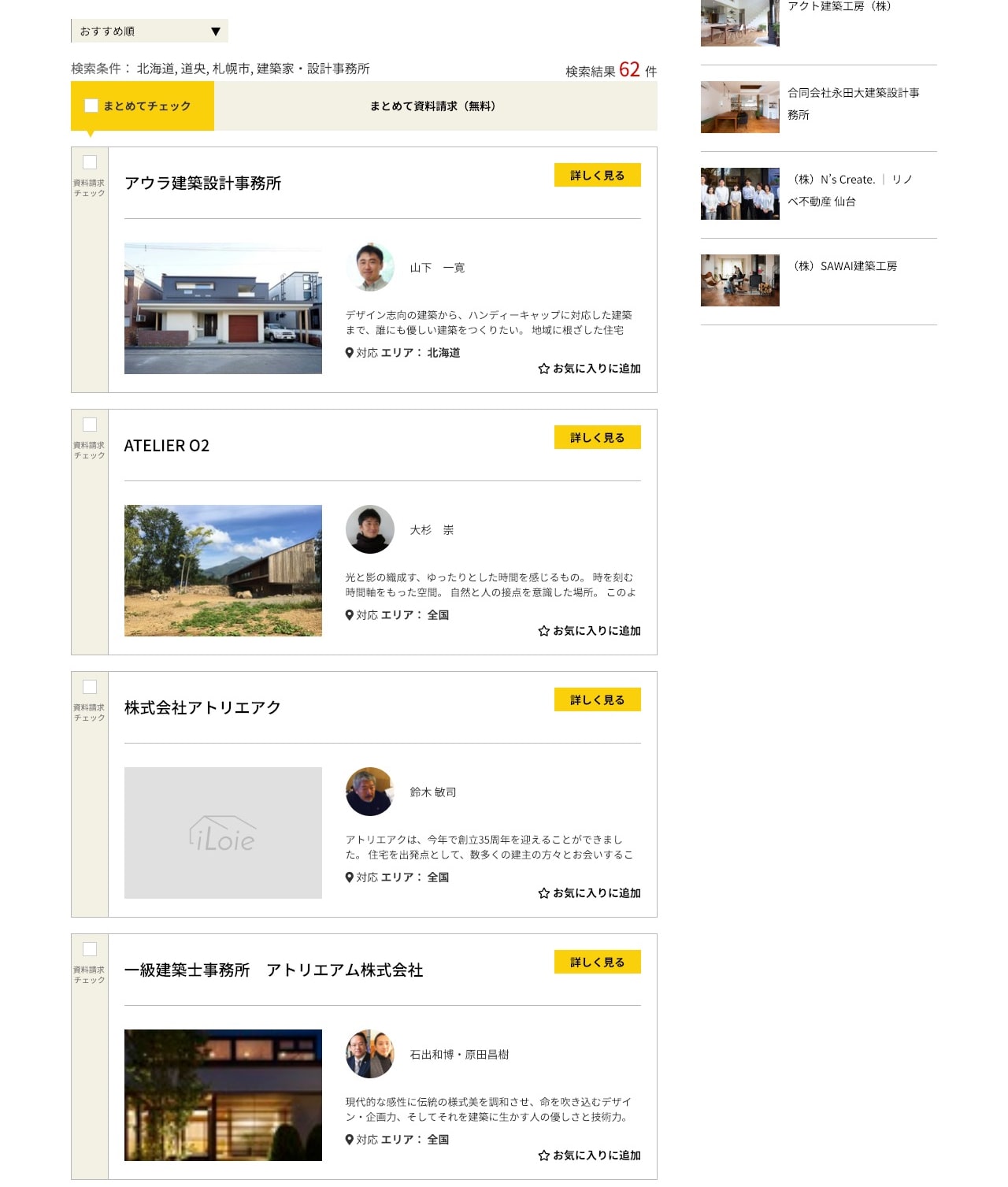
Task: View details of アトリエアム株式会社
Action: (597, 962)
